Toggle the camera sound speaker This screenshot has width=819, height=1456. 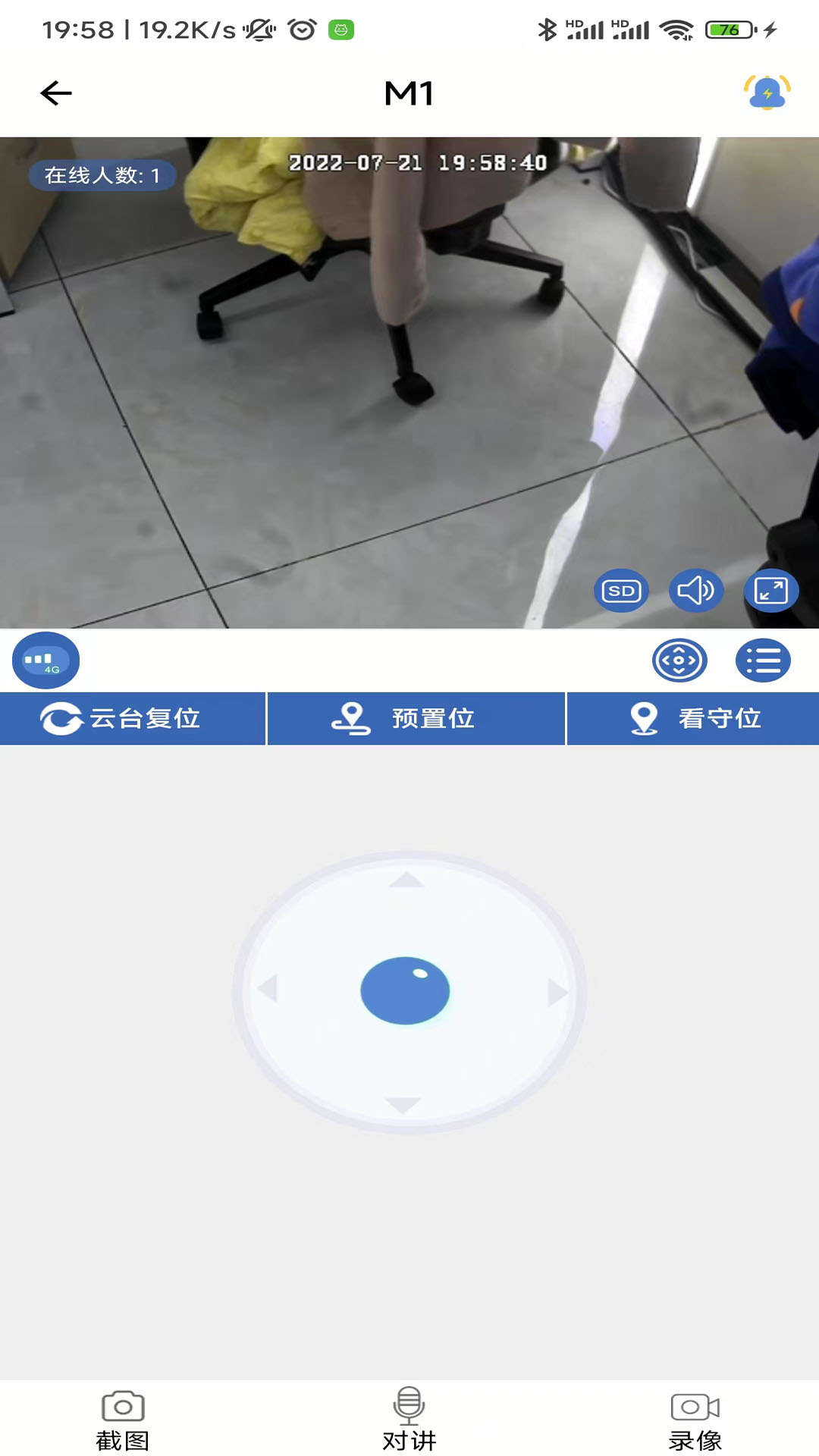point(695,591)
